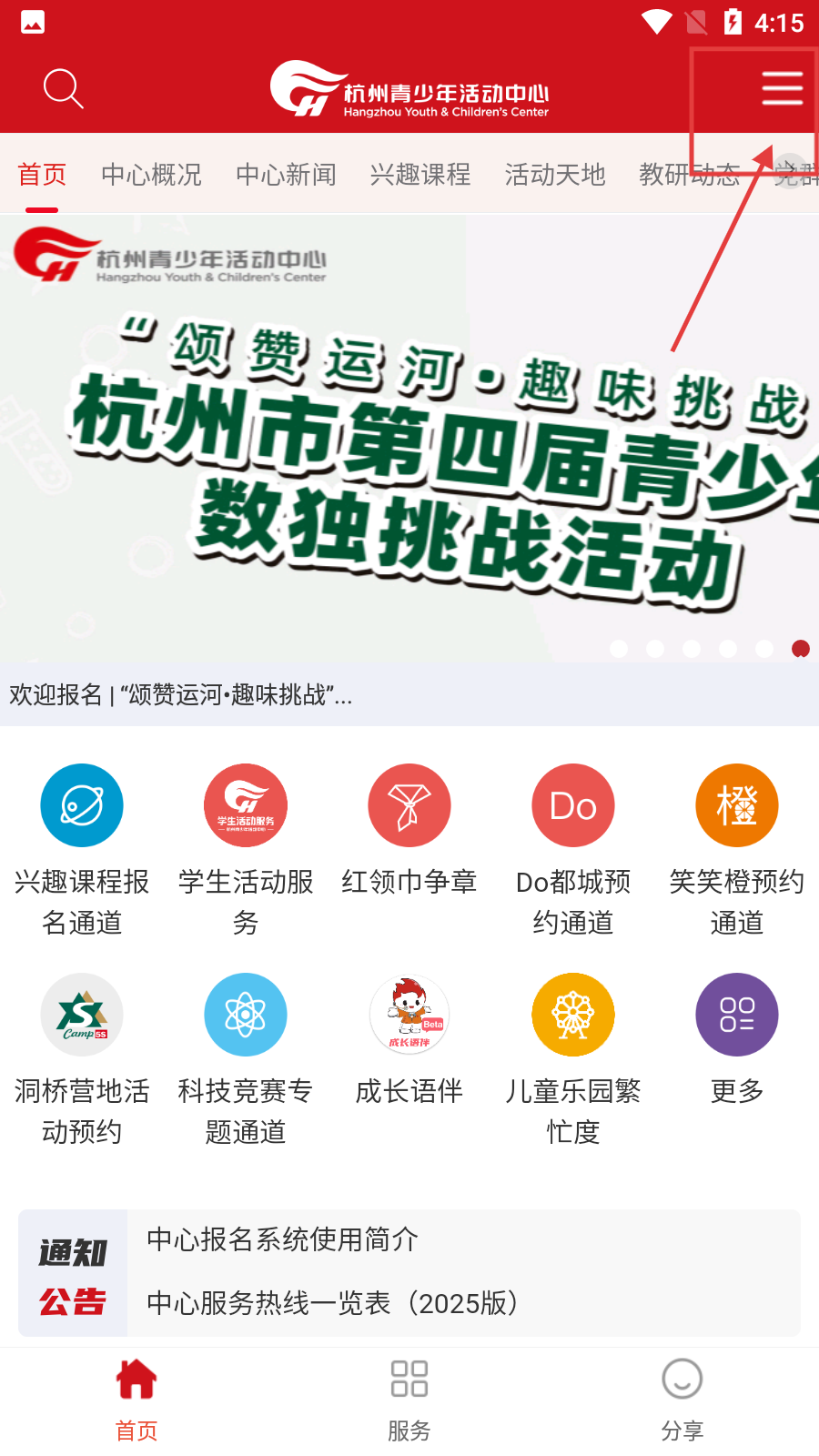Select the 兴趣课程 tab
The height and width of the screenshot is (1456, 819).
pos(420,174)
